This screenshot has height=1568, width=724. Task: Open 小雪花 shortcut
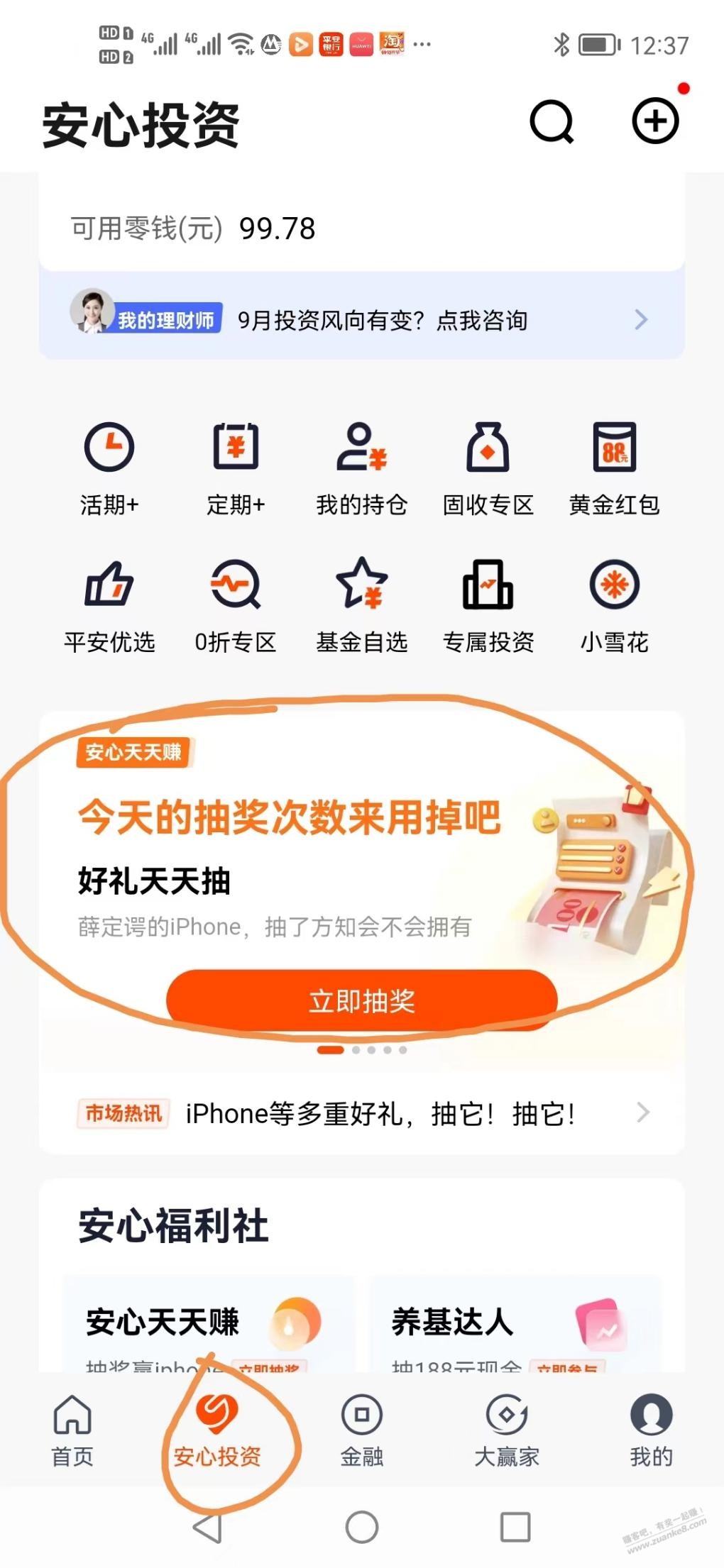tap(615, 604)
